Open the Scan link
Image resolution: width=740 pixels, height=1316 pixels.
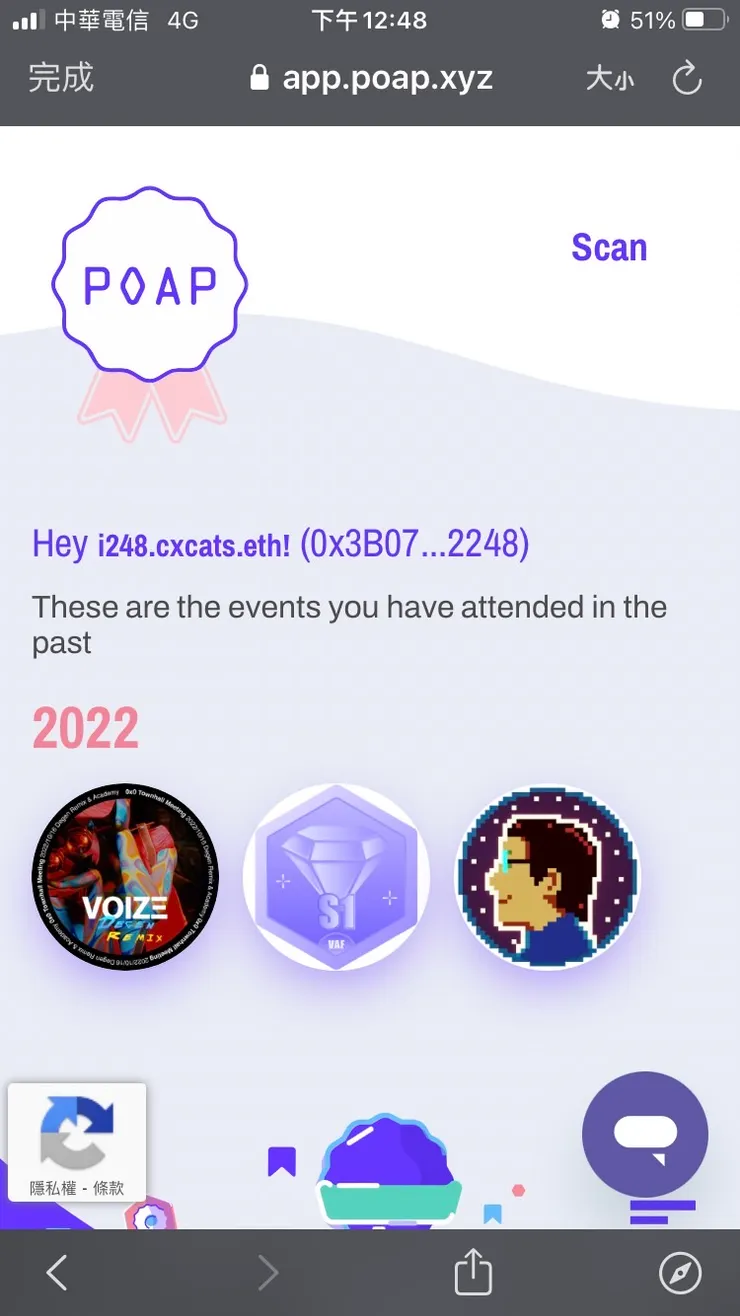tap(609, 247)
